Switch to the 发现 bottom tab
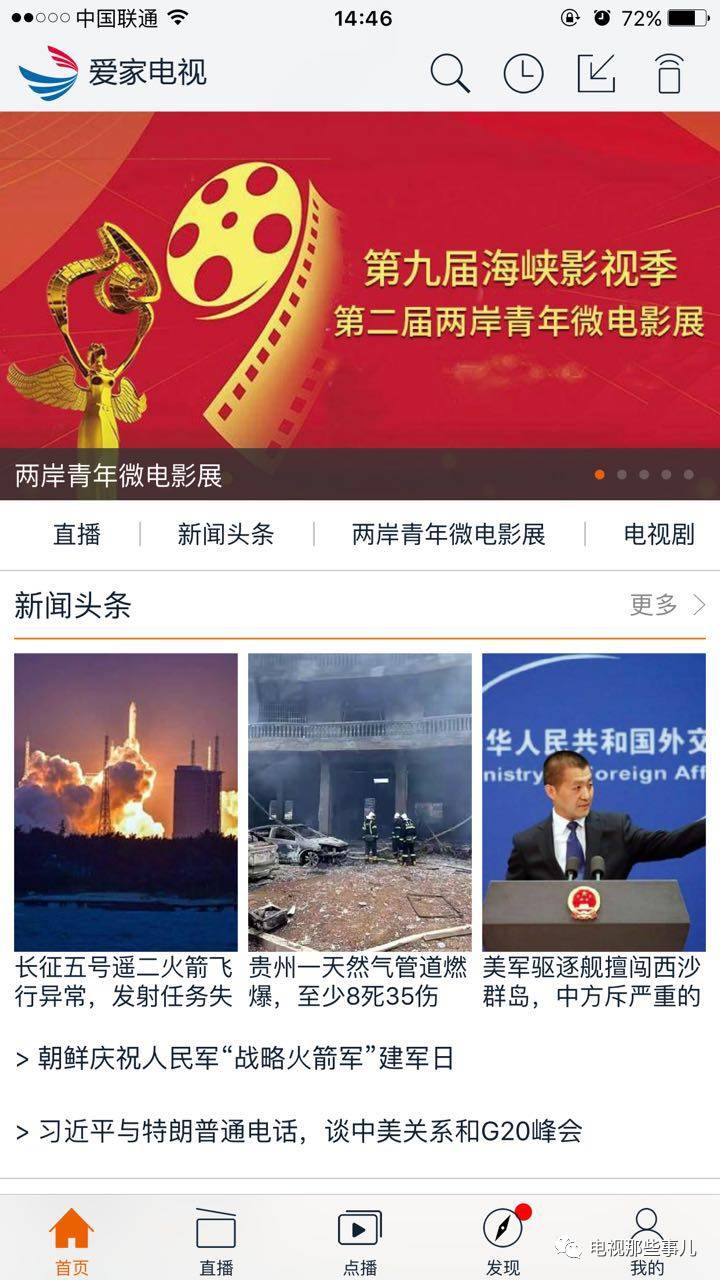 tap(503, 1240)
